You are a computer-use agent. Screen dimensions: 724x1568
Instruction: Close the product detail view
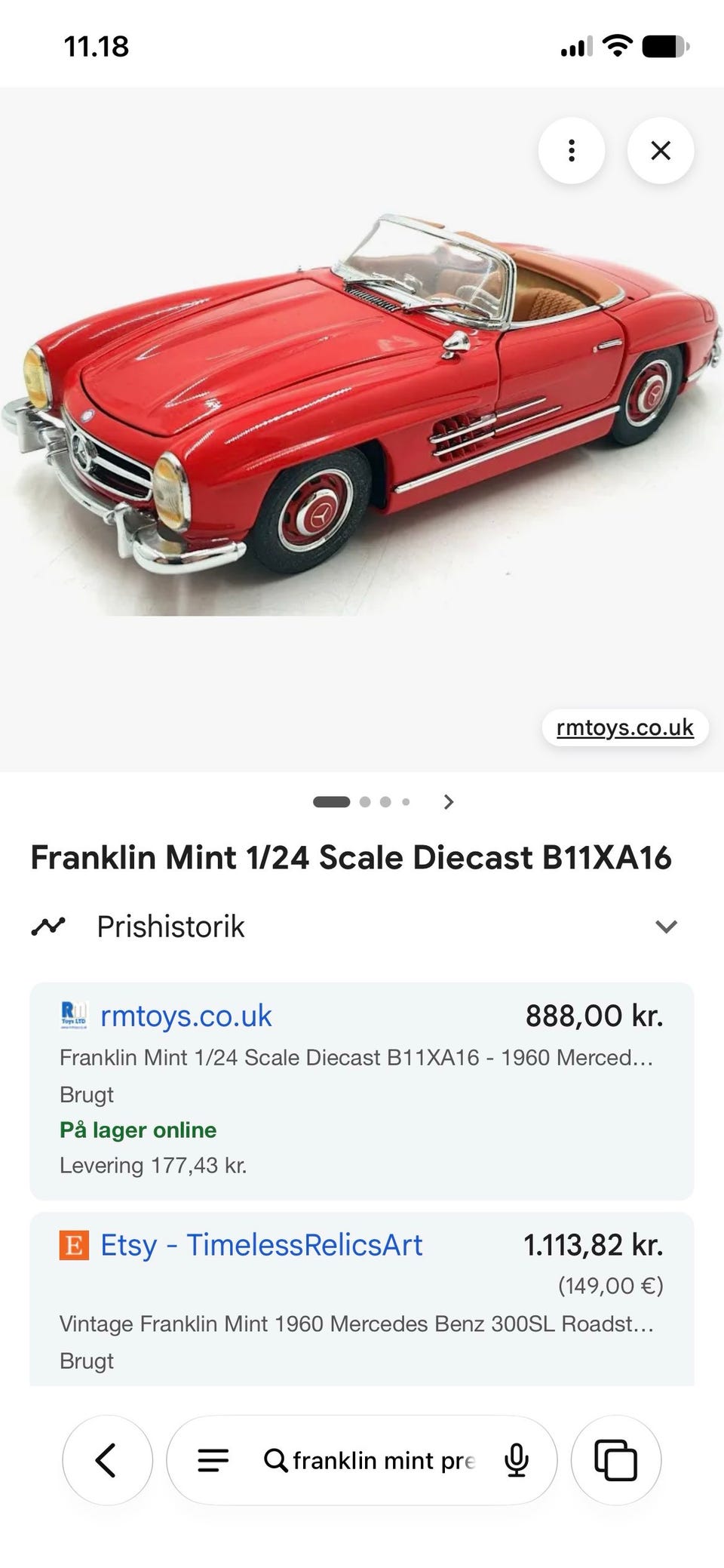(x=661, y=150)
